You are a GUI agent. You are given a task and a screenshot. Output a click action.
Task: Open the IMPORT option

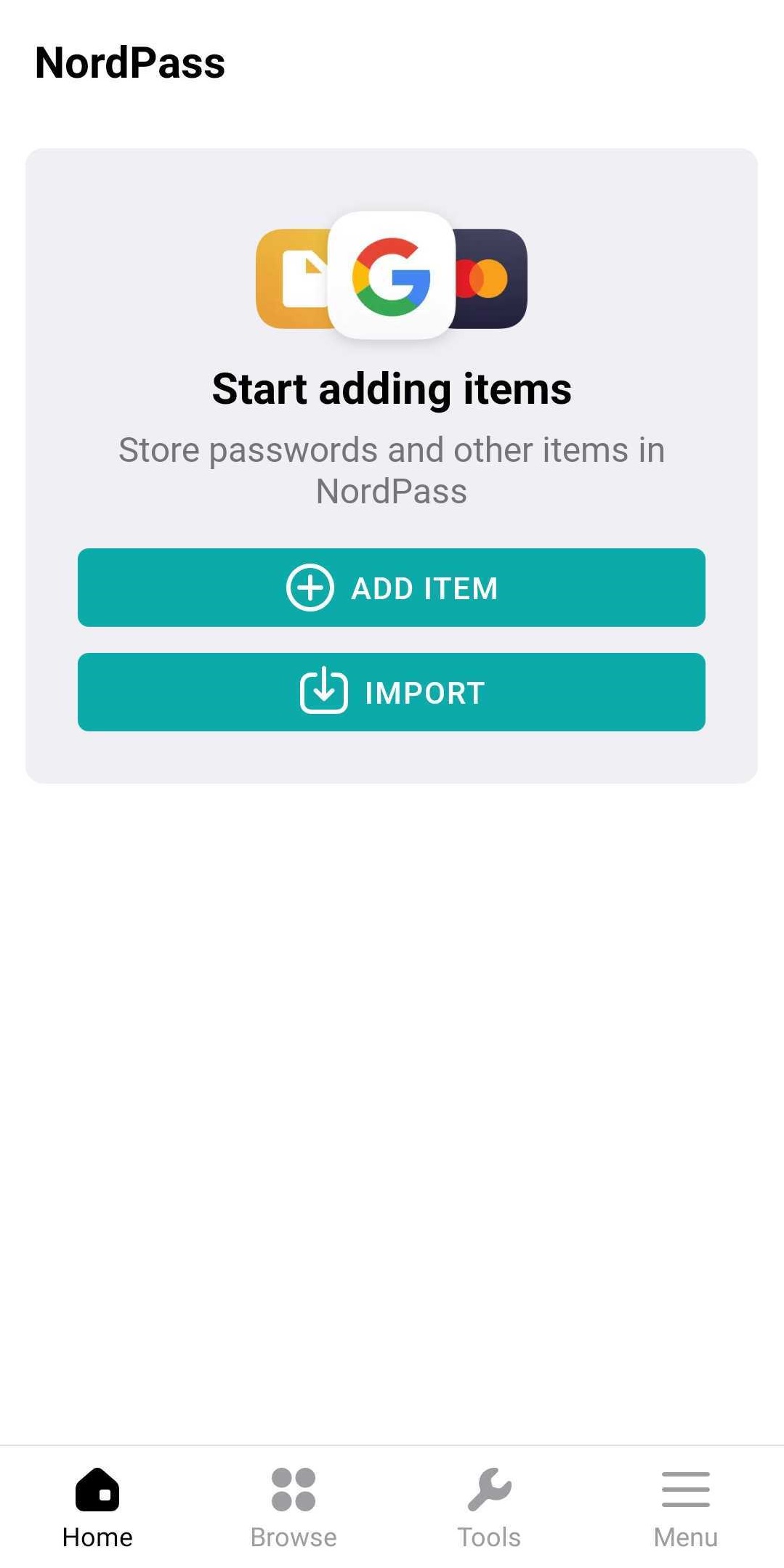coord(392,692)
